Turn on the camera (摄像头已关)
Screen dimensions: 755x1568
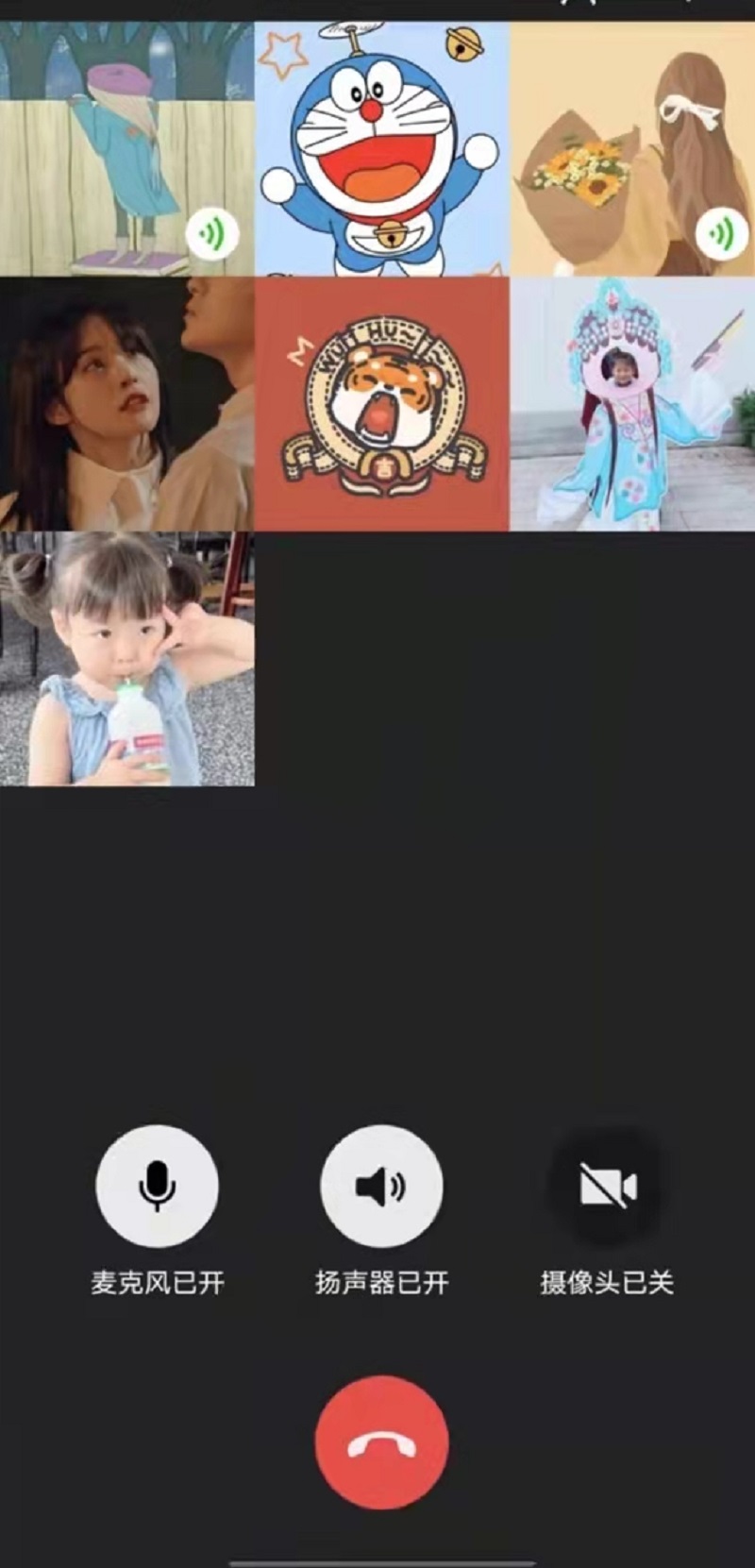[x=607, y=1186]
